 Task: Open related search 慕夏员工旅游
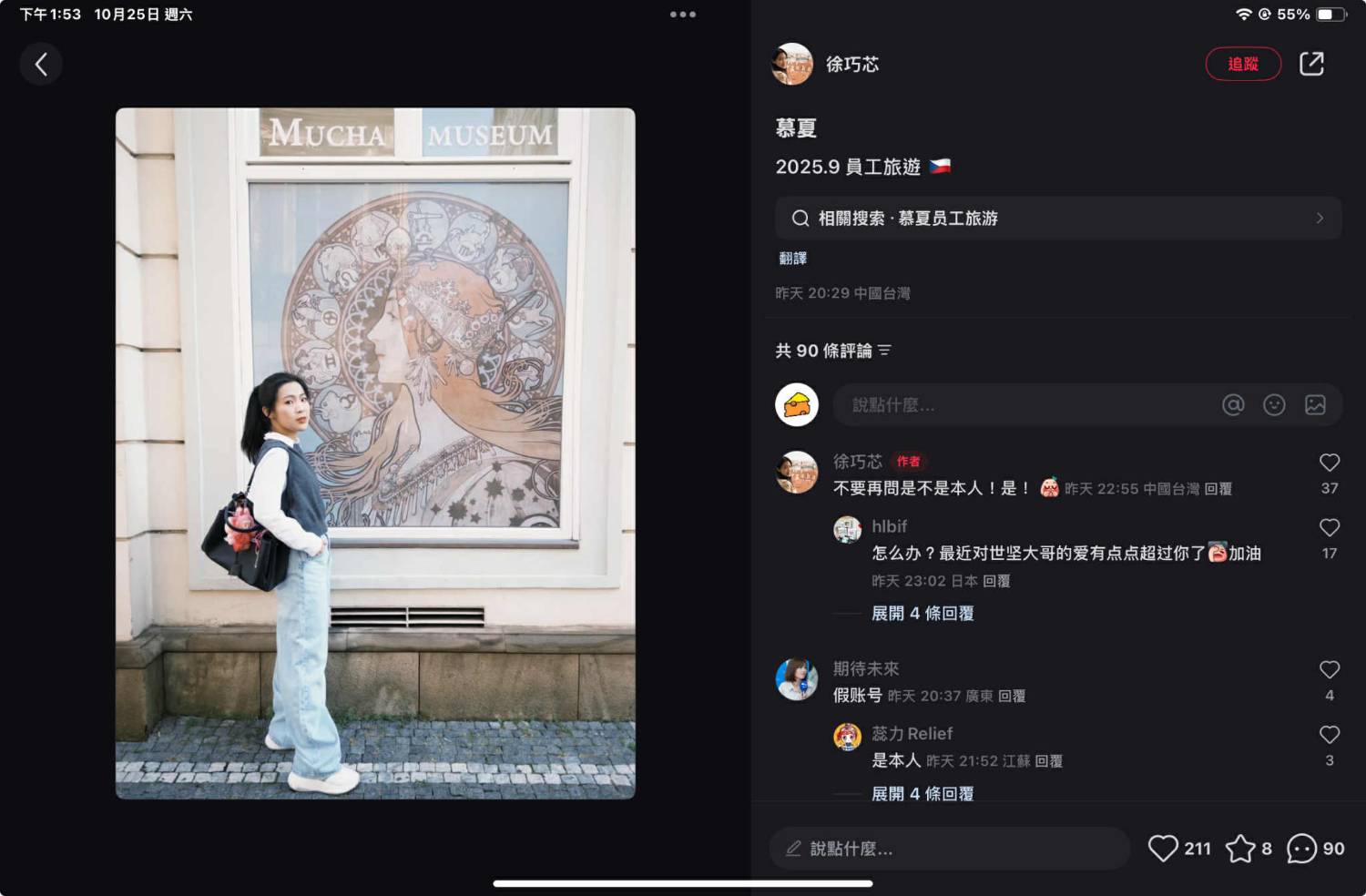[x=1057, y=219]
